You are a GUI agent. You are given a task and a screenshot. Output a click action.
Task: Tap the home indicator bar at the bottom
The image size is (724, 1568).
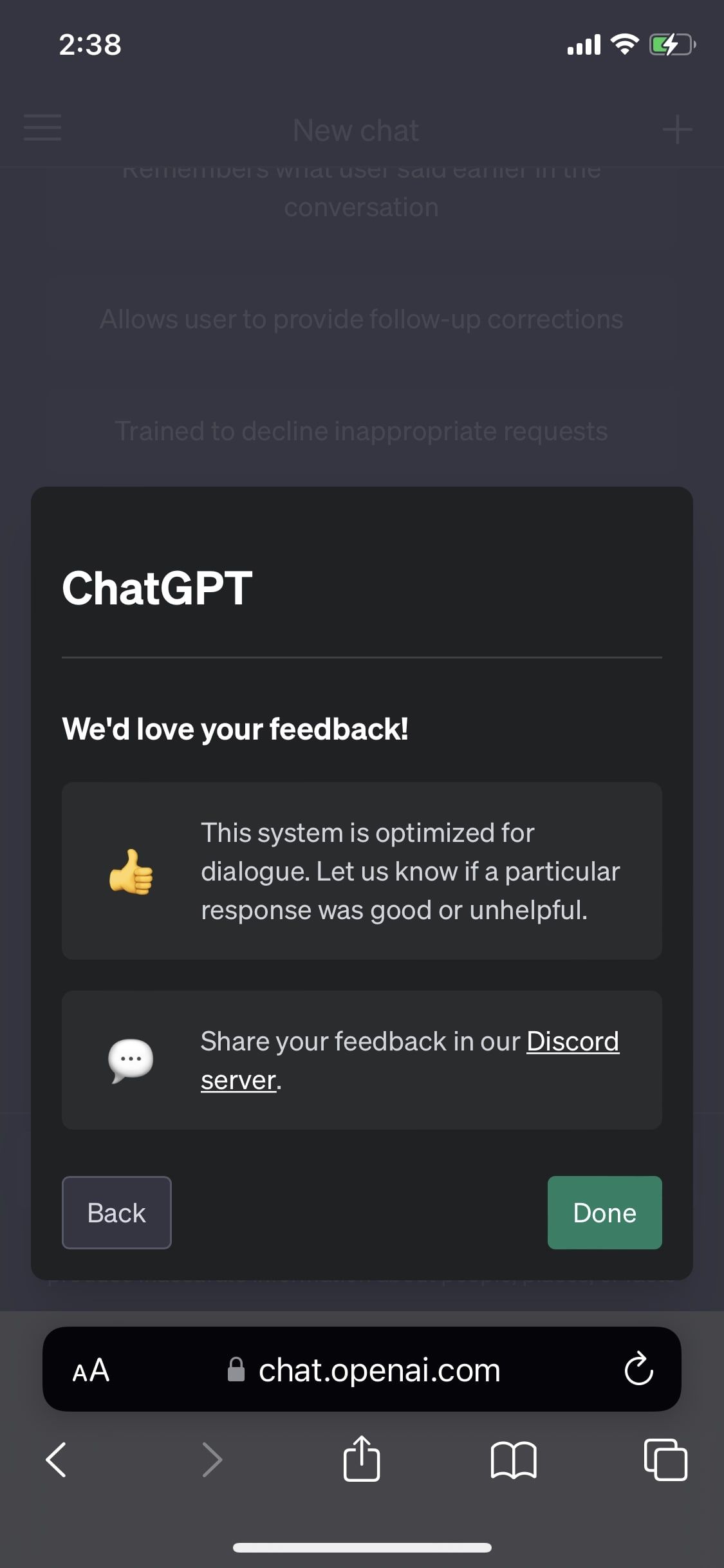(362, 1547)
